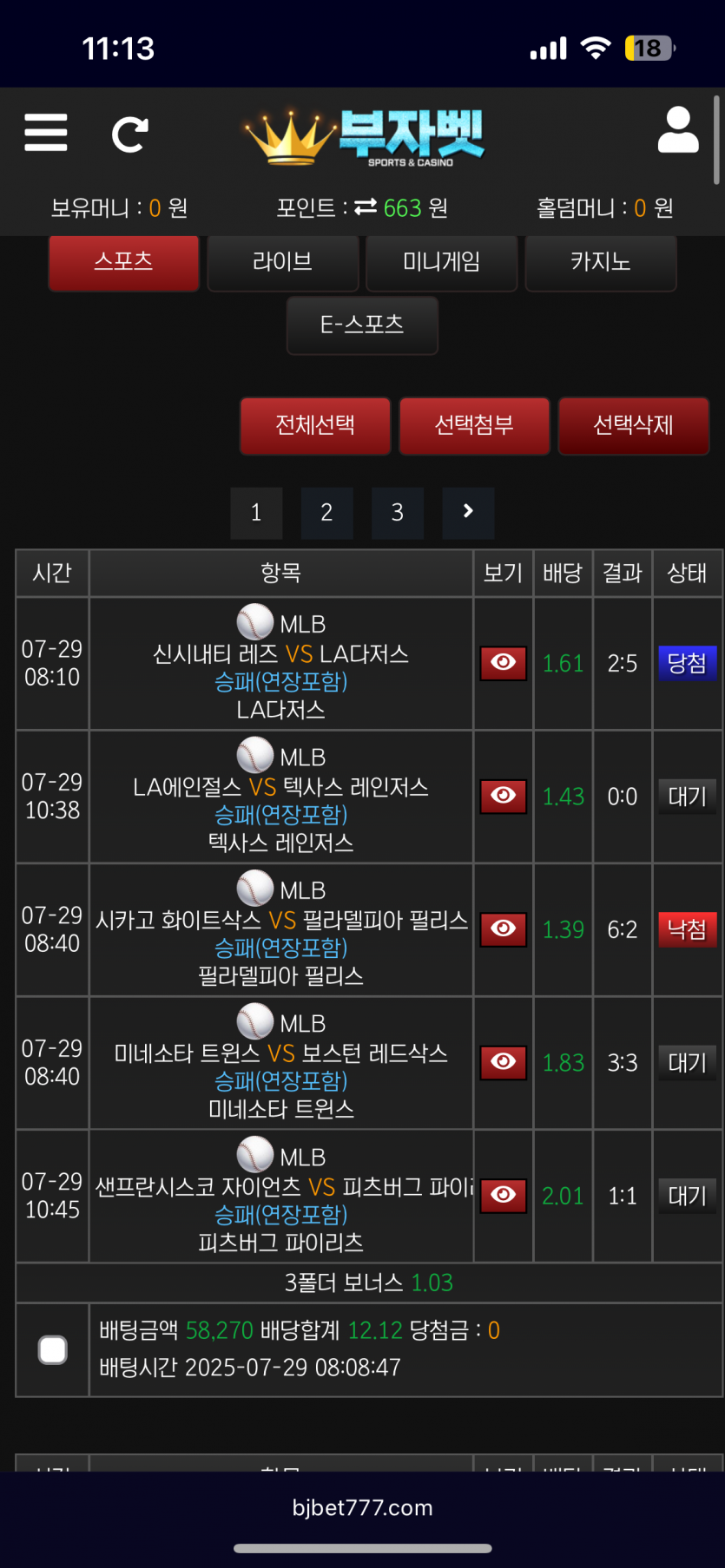Tap the 선택첨부 button
725x1568 pixels.
point(474,426)
